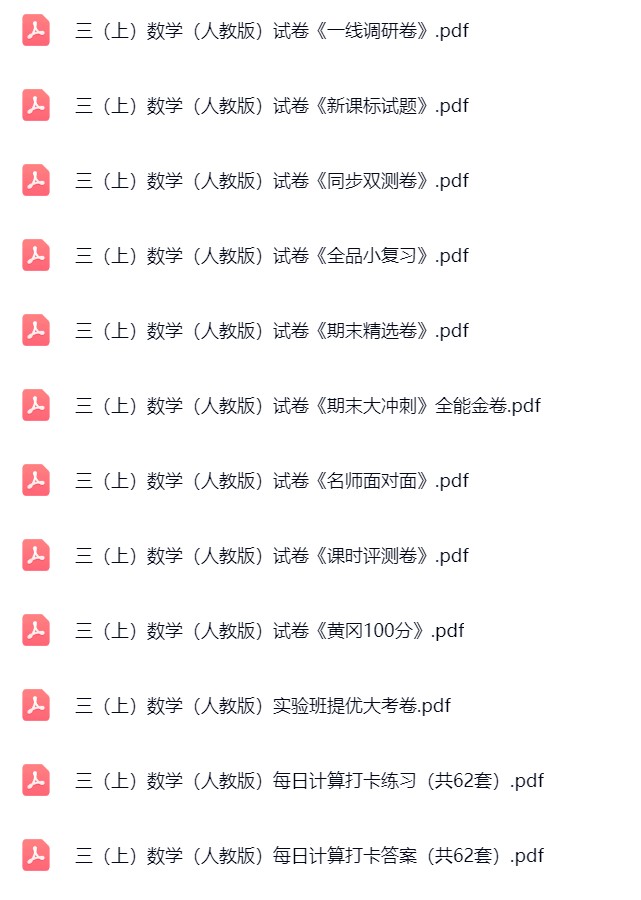View 每日计算打卡答案 PDF file
The image size is (641, 900).
tap(309, 856)
